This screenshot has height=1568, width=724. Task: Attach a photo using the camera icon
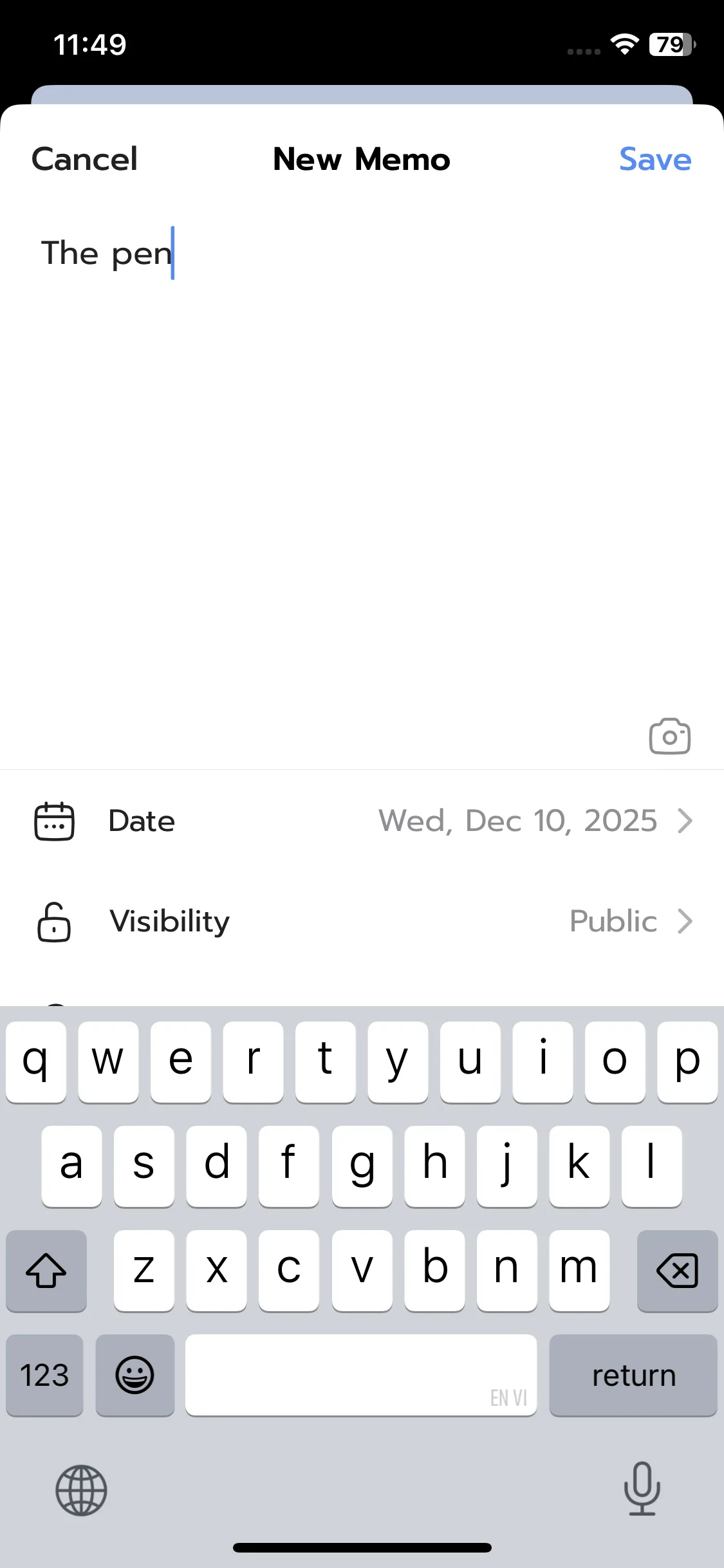(669, 736)
